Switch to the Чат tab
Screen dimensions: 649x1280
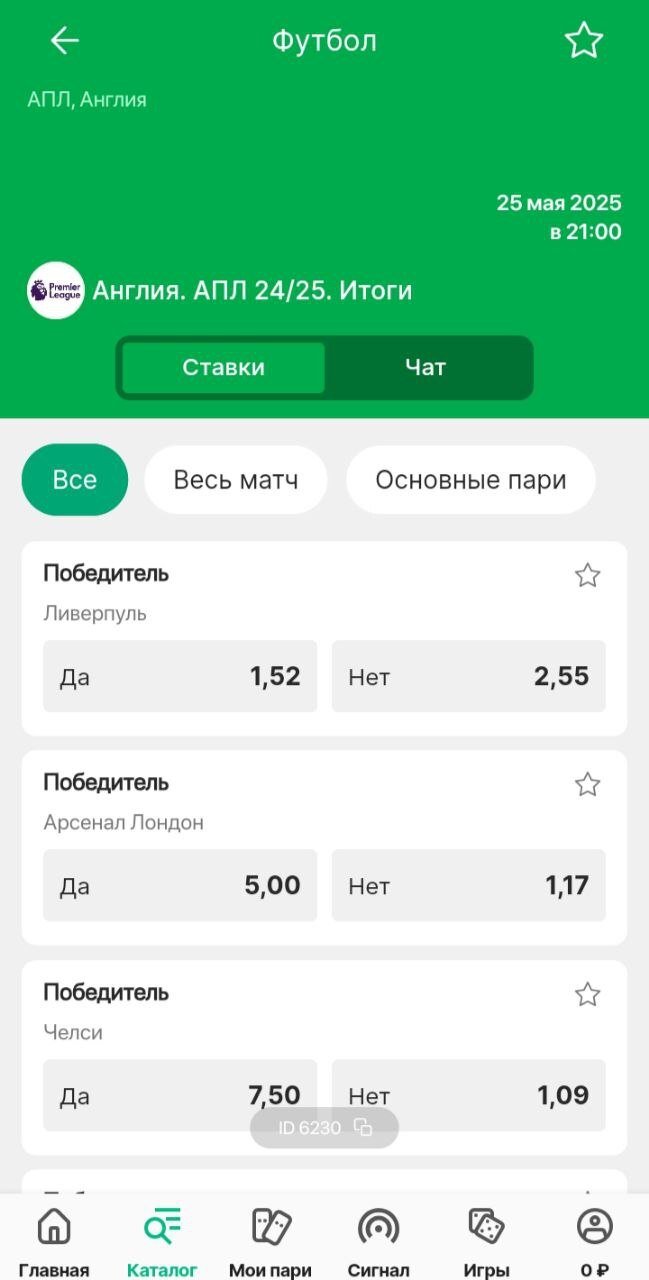tap(425, 367)
